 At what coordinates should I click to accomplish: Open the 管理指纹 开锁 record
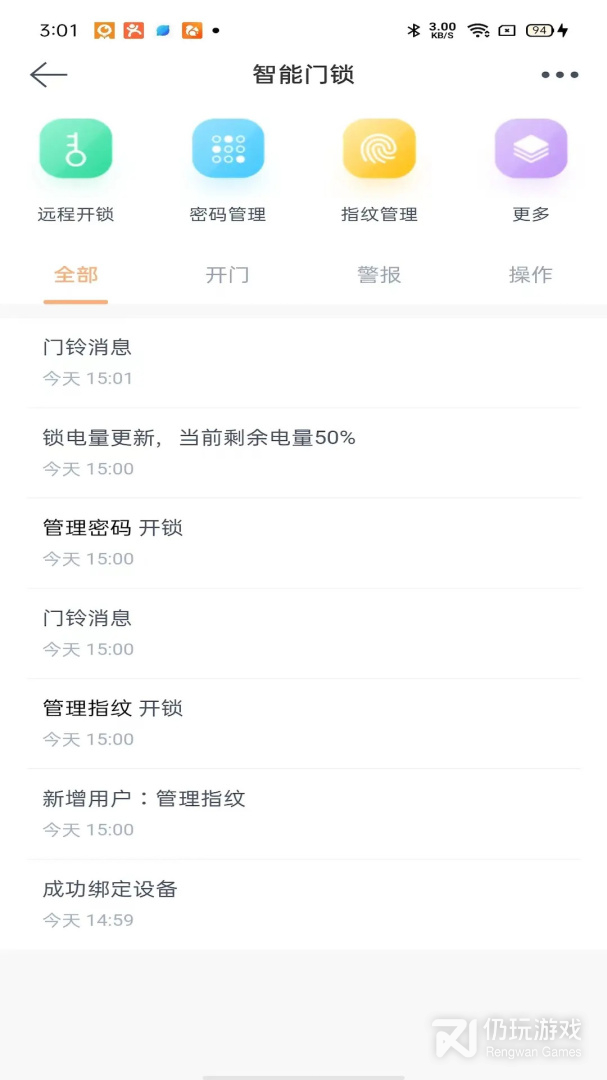coord(303,722)
